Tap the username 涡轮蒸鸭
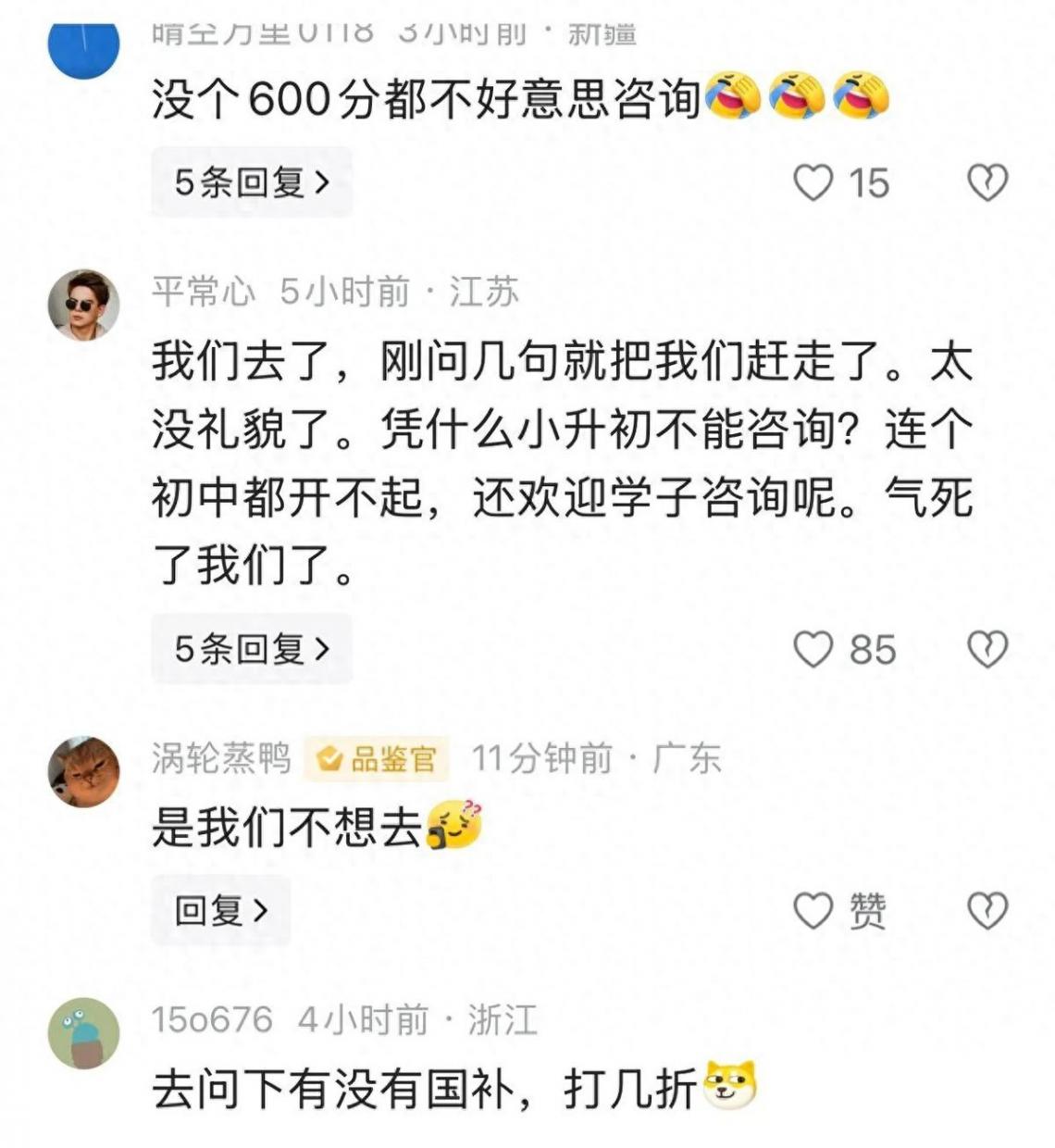The image size is (1055, 1148). (221, 759)
